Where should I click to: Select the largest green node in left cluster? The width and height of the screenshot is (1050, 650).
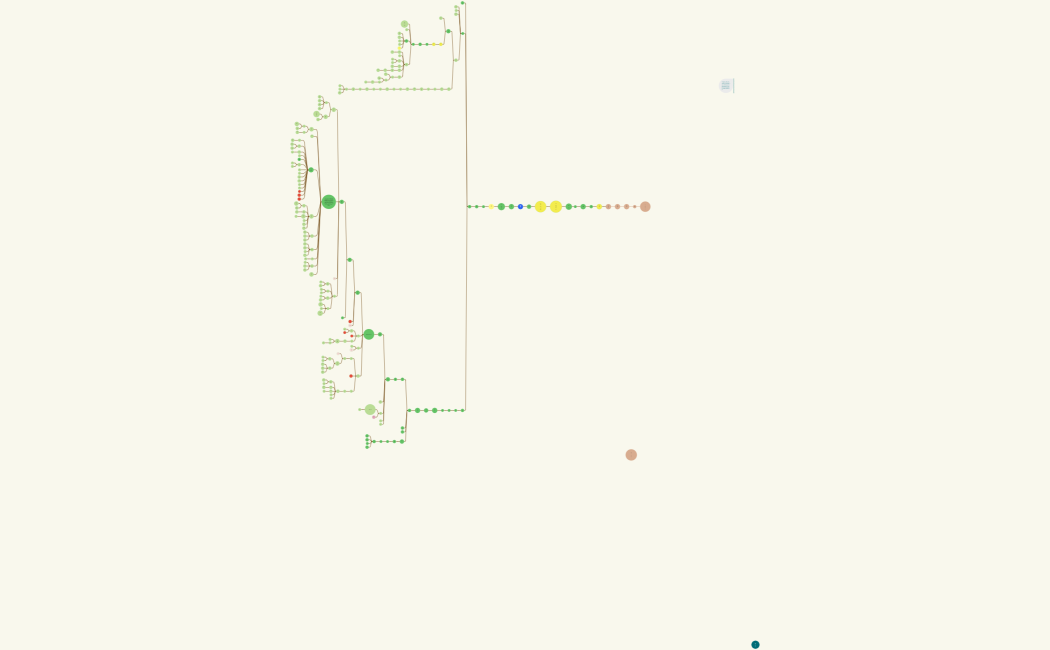pos(329,202)
